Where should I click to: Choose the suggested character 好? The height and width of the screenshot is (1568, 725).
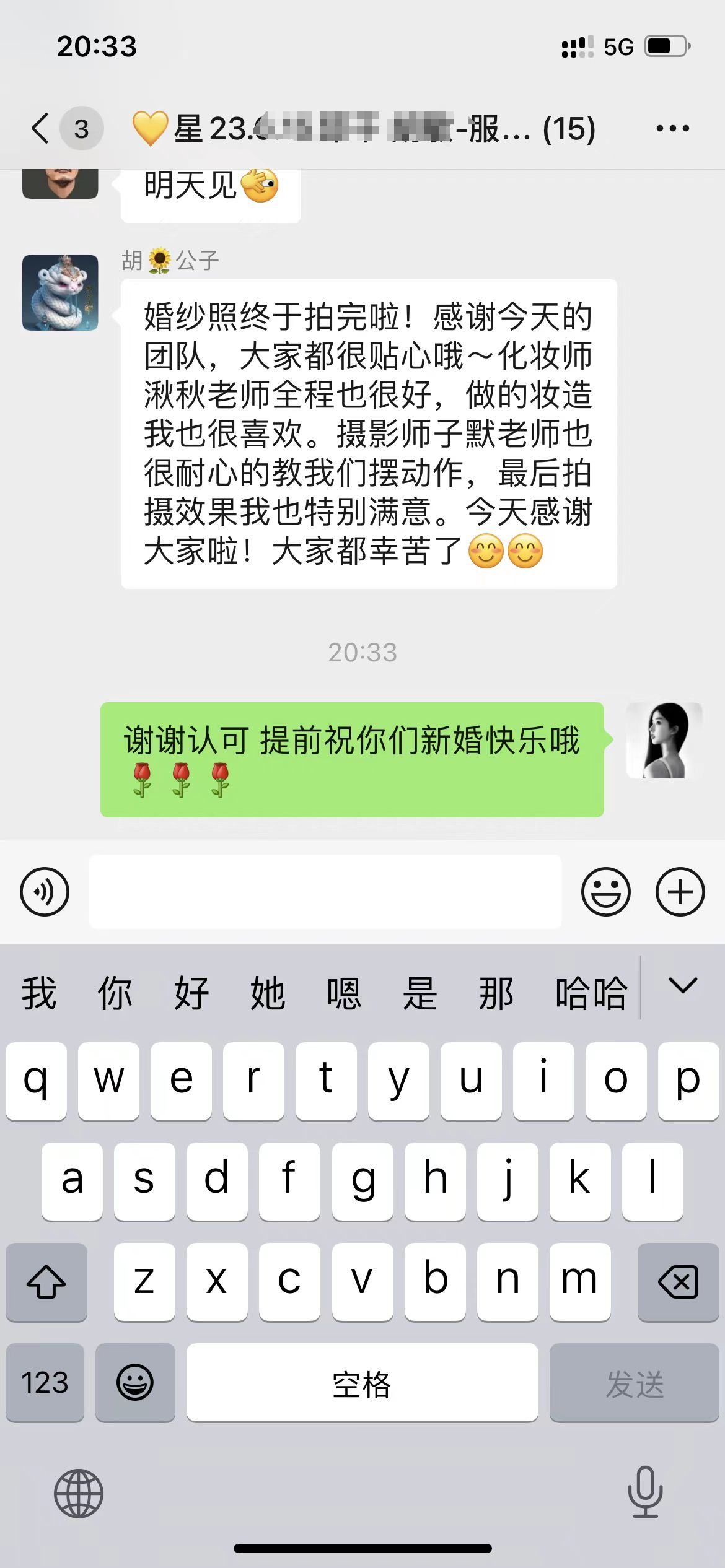(191, 993)
